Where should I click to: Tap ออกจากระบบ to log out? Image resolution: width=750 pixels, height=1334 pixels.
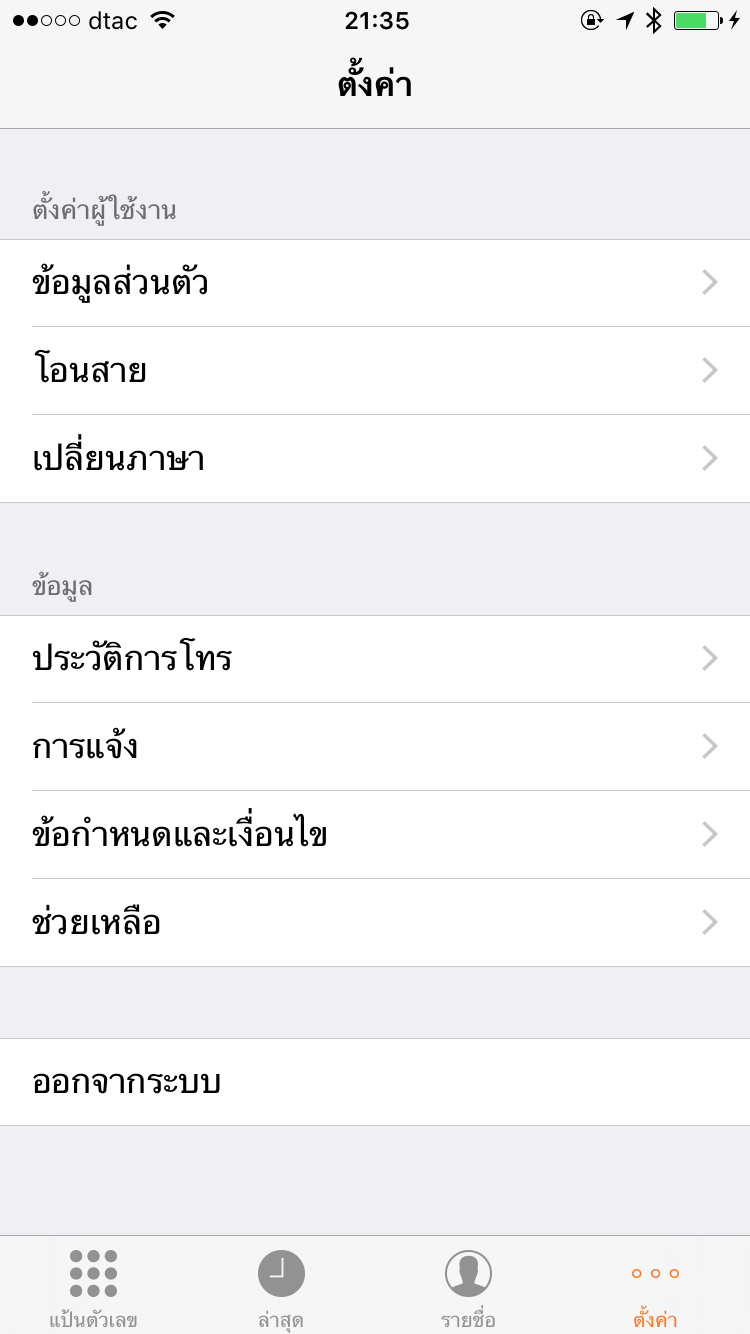375,1082
